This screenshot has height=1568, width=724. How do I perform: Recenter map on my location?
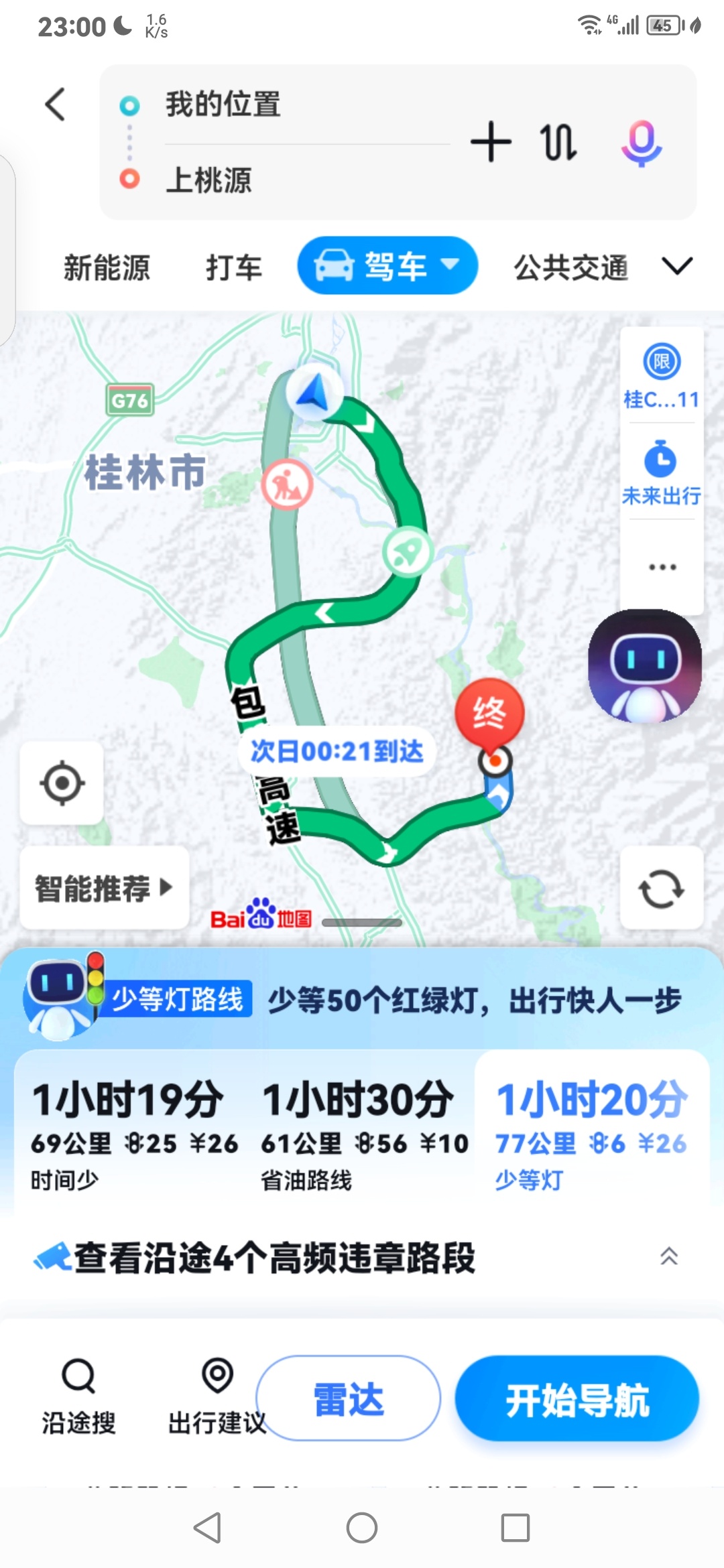pos(62,783)
